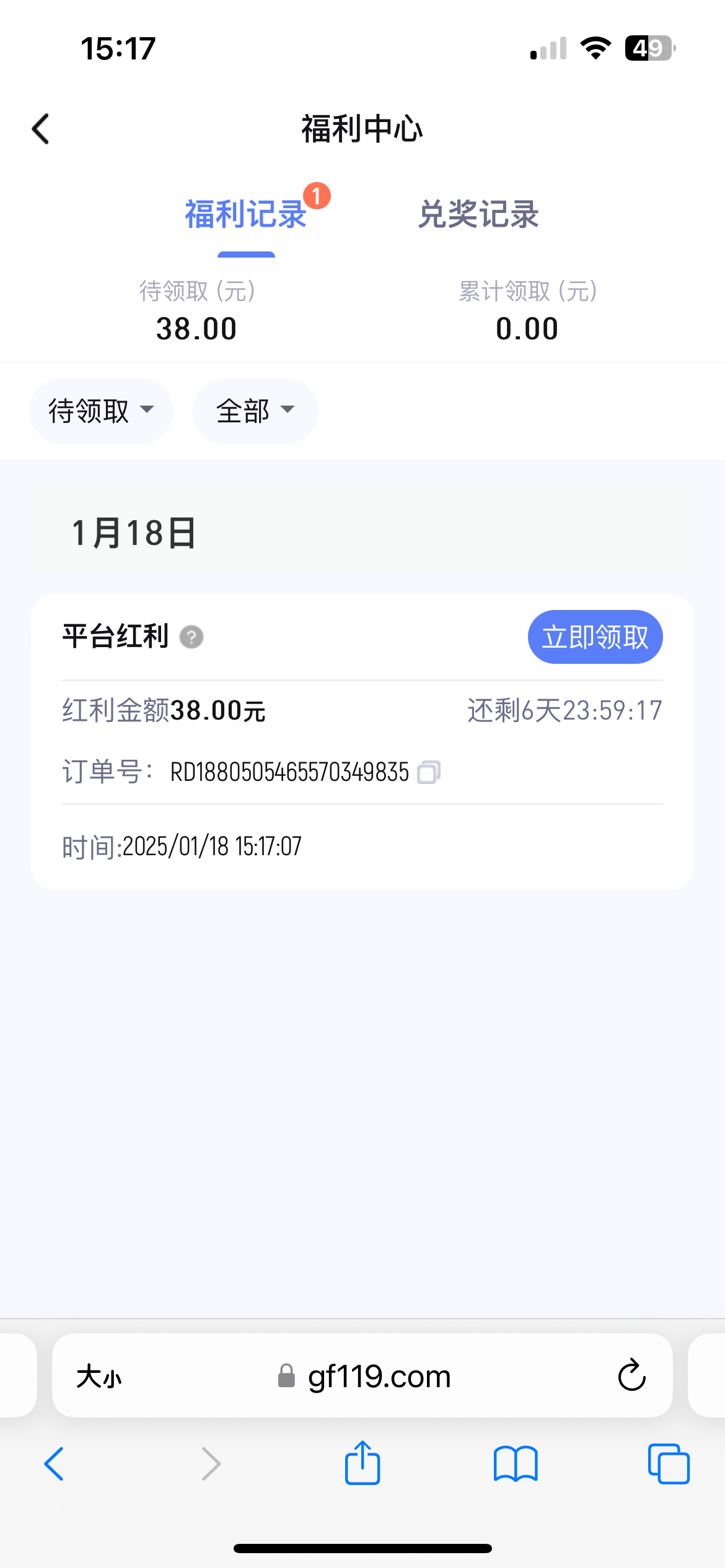The image size is (725, 1568).
Task: Open Safari 大小 page settings menu
Action: [x=99, y=1377]
